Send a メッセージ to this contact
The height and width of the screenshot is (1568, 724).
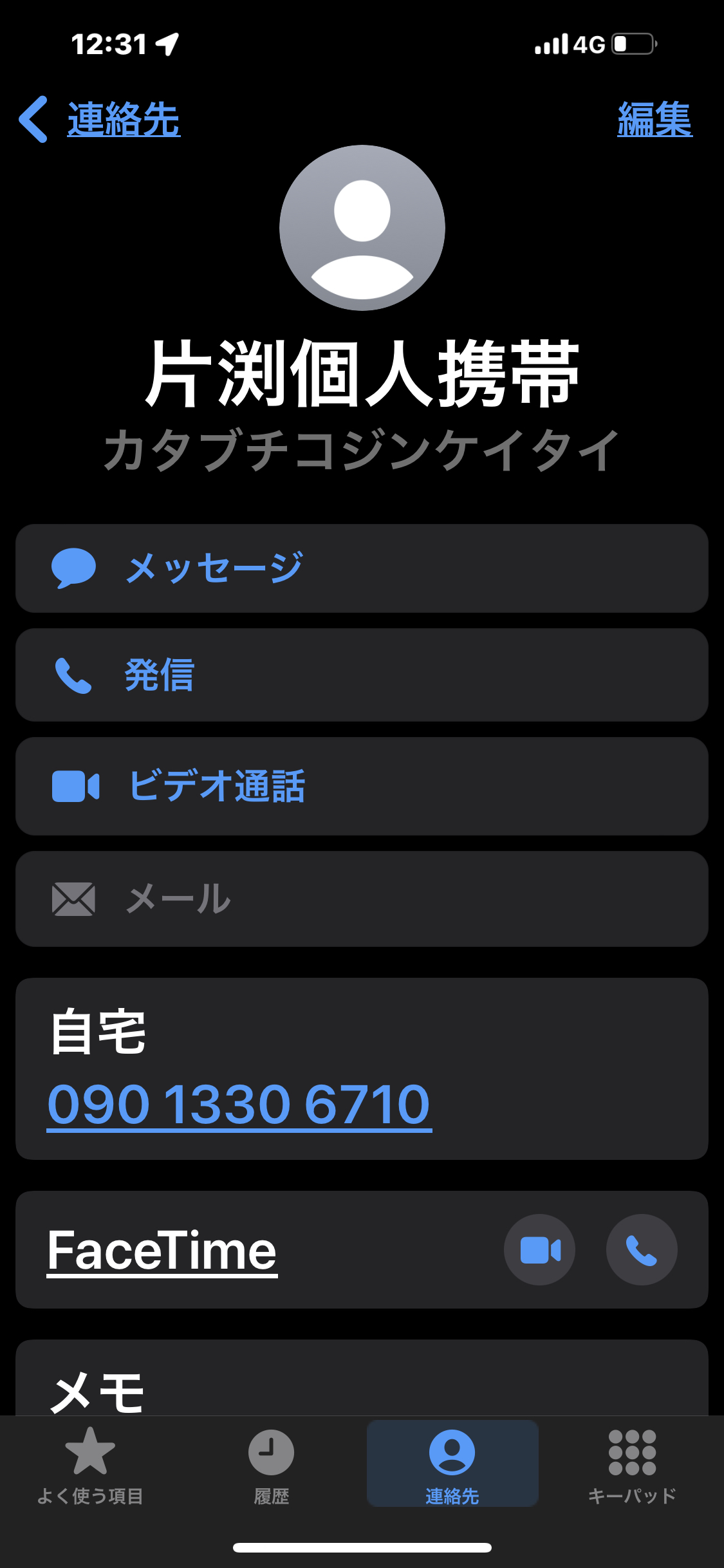(x=362, y=568)
